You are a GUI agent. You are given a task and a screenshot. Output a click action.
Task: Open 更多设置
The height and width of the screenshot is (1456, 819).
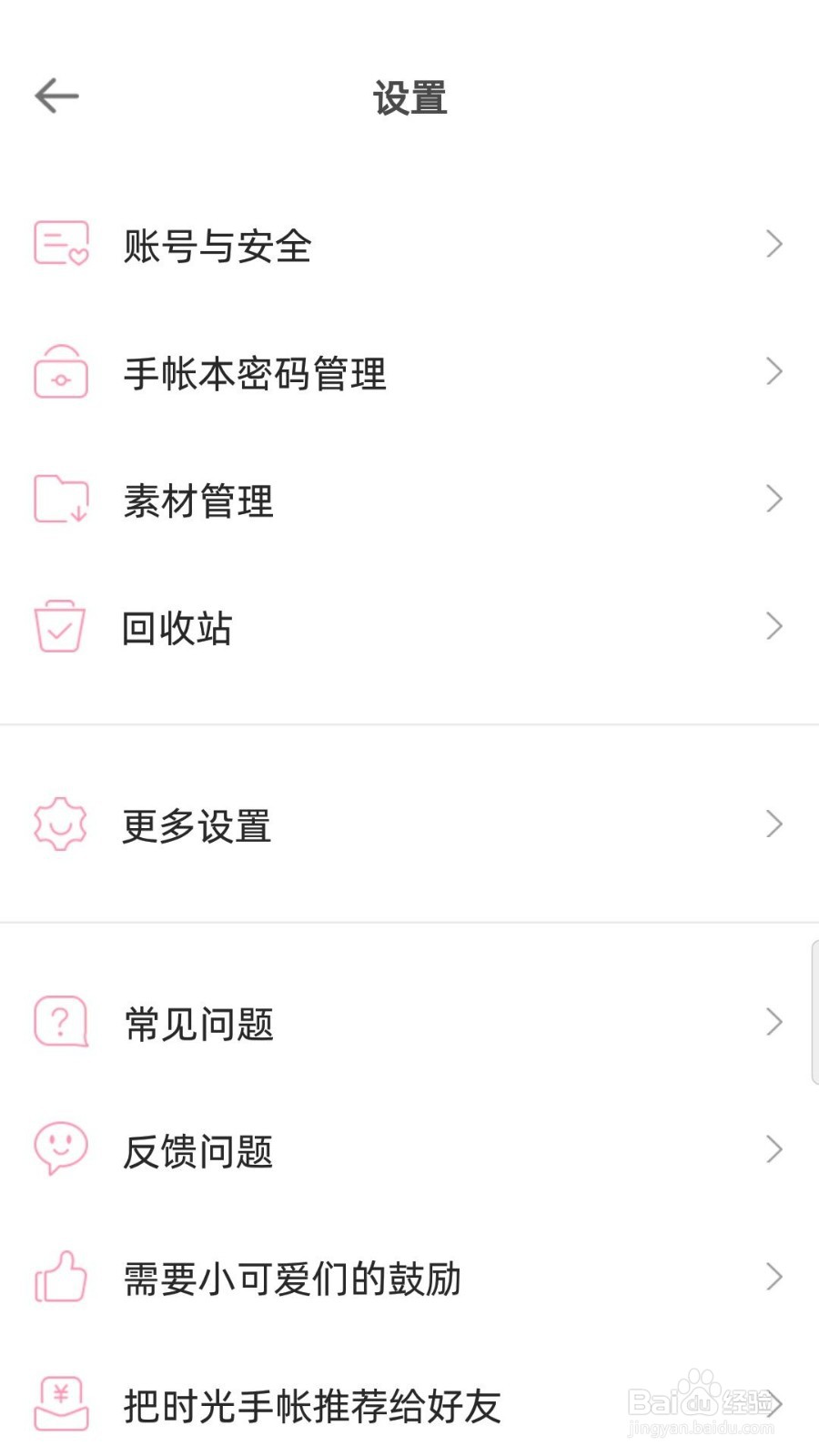coord(197,825)
